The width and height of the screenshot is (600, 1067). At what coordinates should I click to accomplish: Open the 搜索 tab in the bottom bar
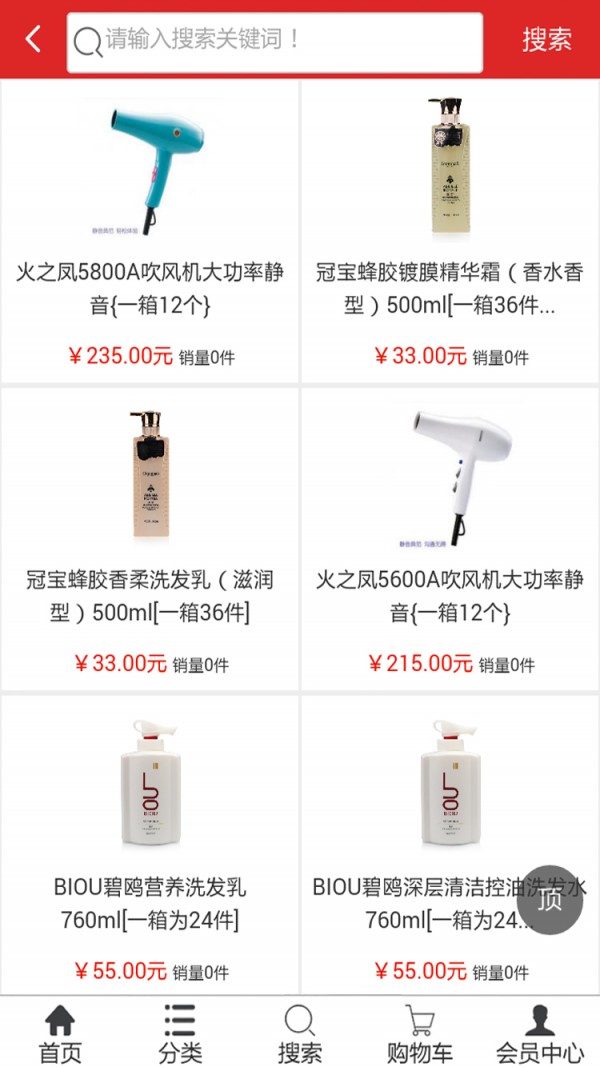point(300,1033)
